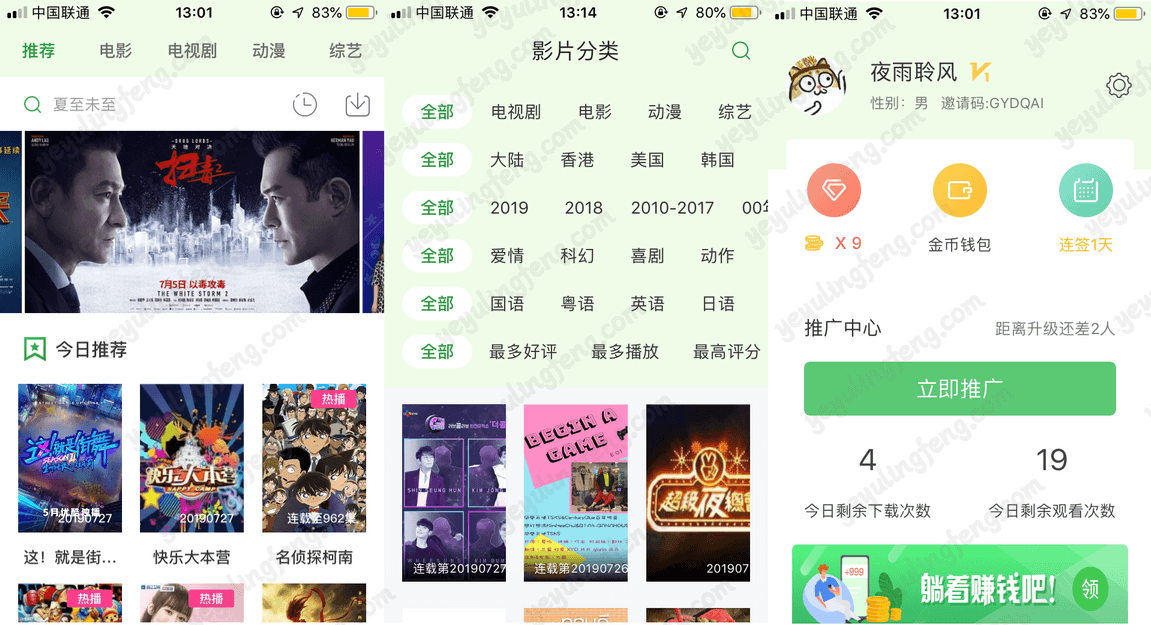This screenshot has height=625, width=1151.
Task: Select the 粤语 language filter
Action: tap(577, 304)
